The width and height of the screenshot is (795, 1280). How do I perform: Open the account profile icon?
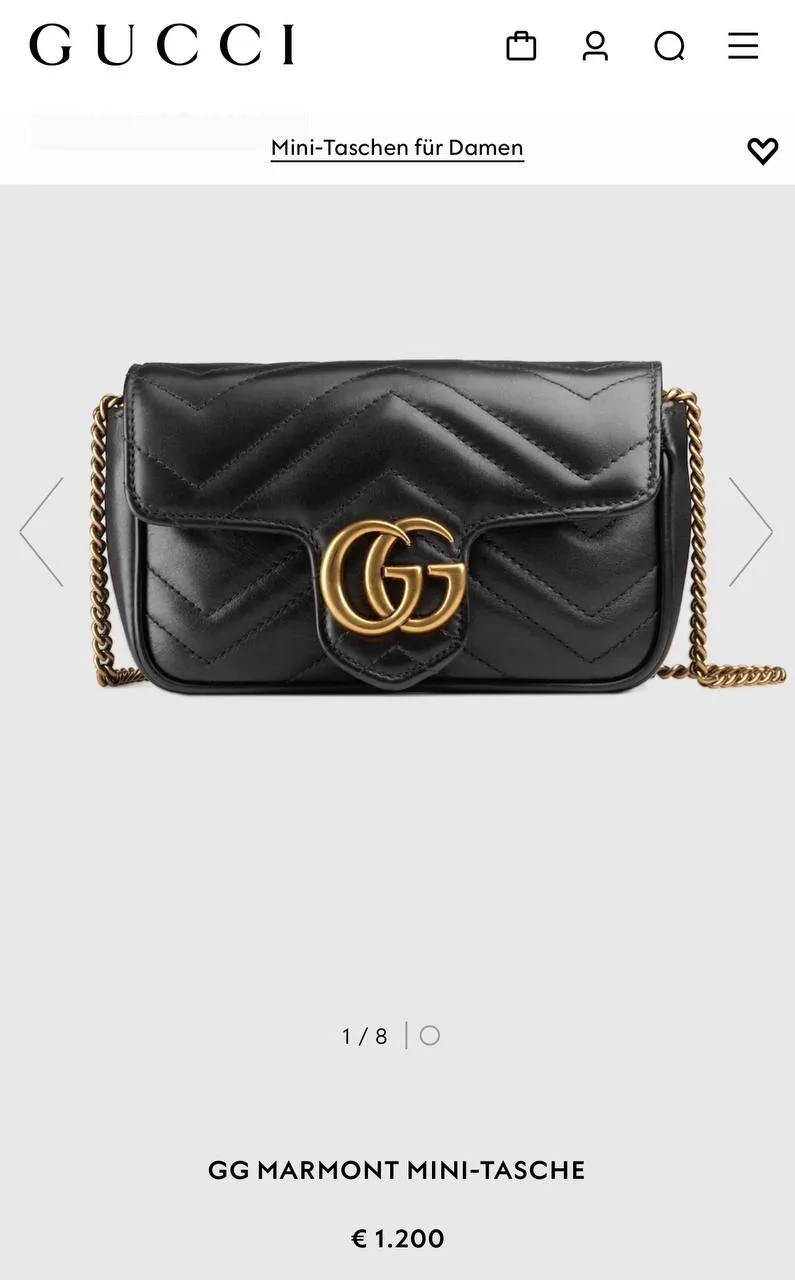pyautogui.click(x=595, y=46)
